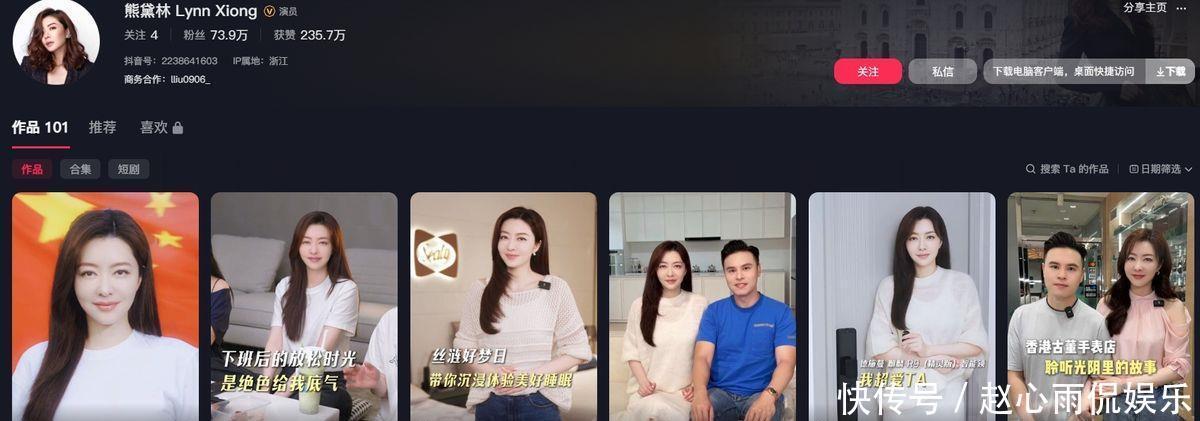Open video with the red flag background
The width and height of the screenshot is (1200, 421).
(x=105, y=306)
